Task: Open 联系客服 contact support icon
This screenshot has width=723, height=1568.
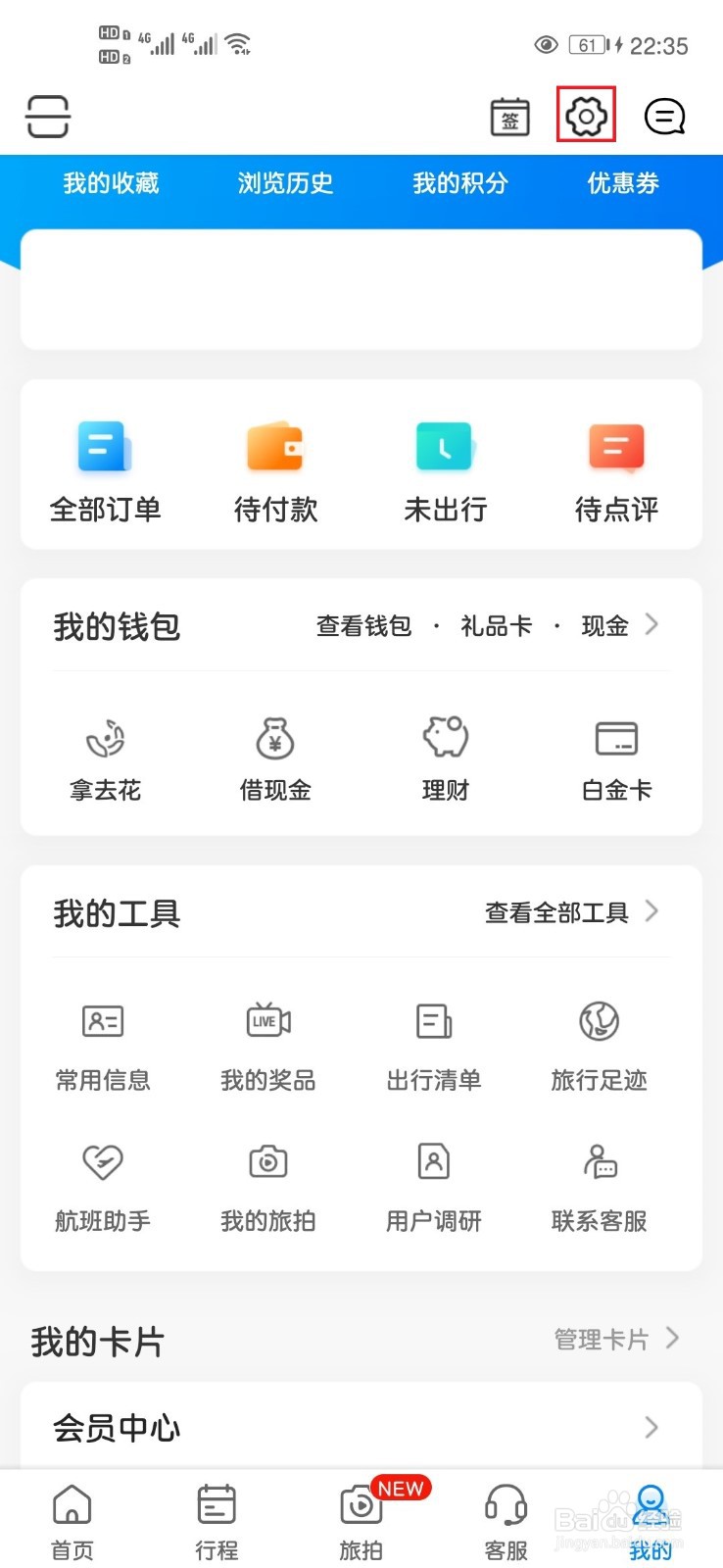Action: 599,1184
